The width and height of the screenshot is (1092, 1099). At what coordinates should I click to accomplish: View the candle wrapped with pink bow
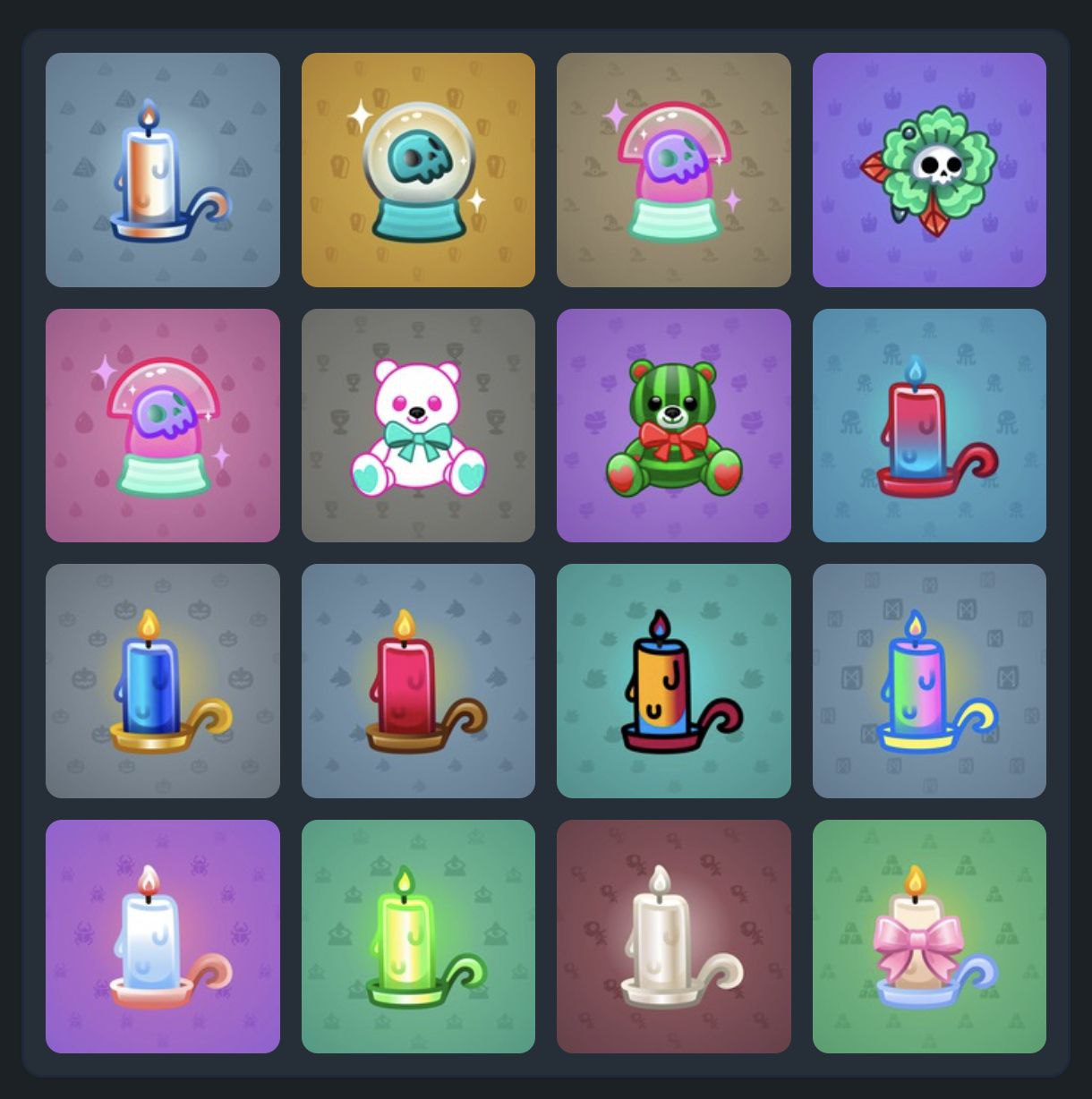(929, 936)
